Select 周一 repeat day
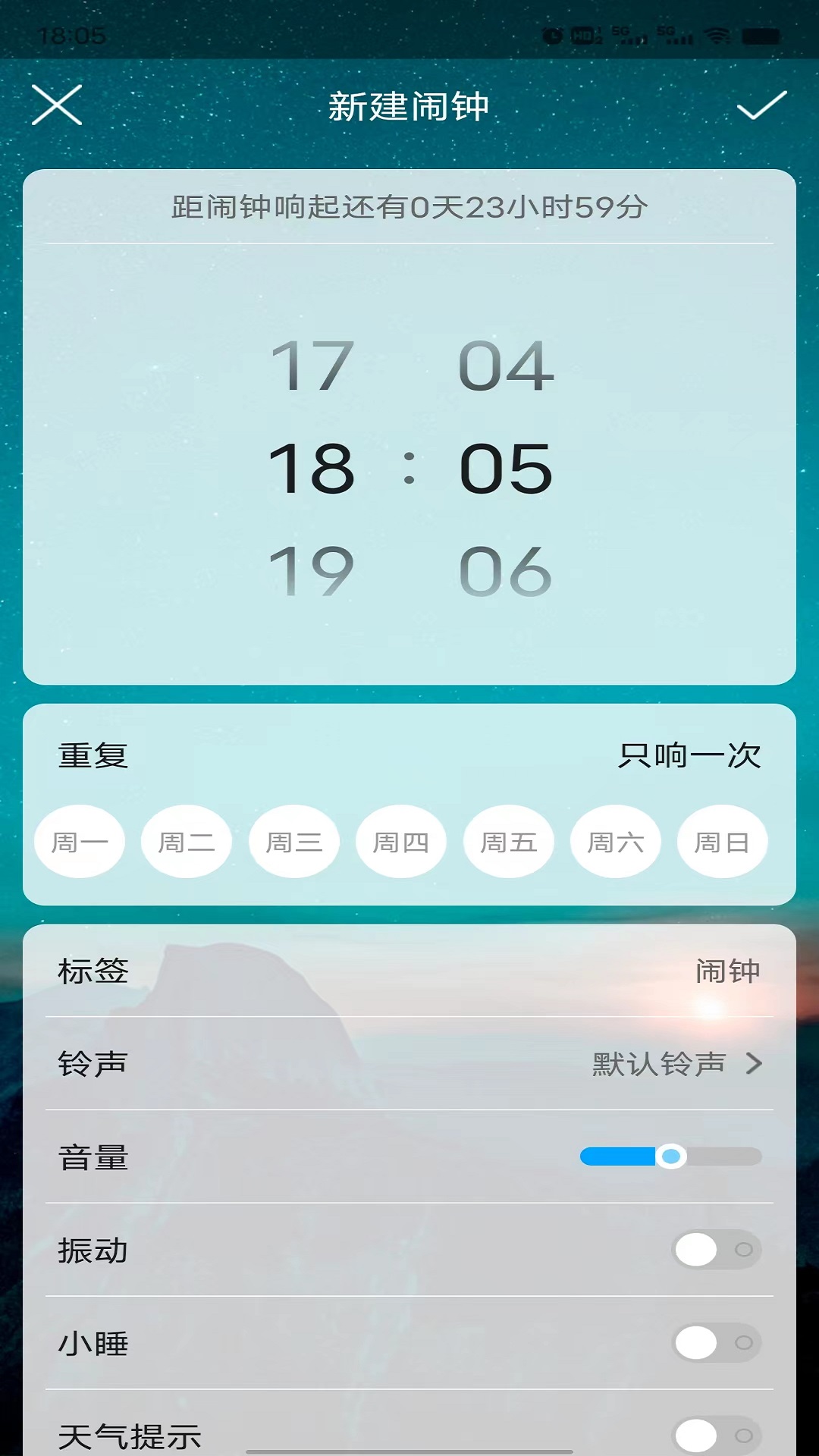The image size is (819, 1456). point(80,842)
